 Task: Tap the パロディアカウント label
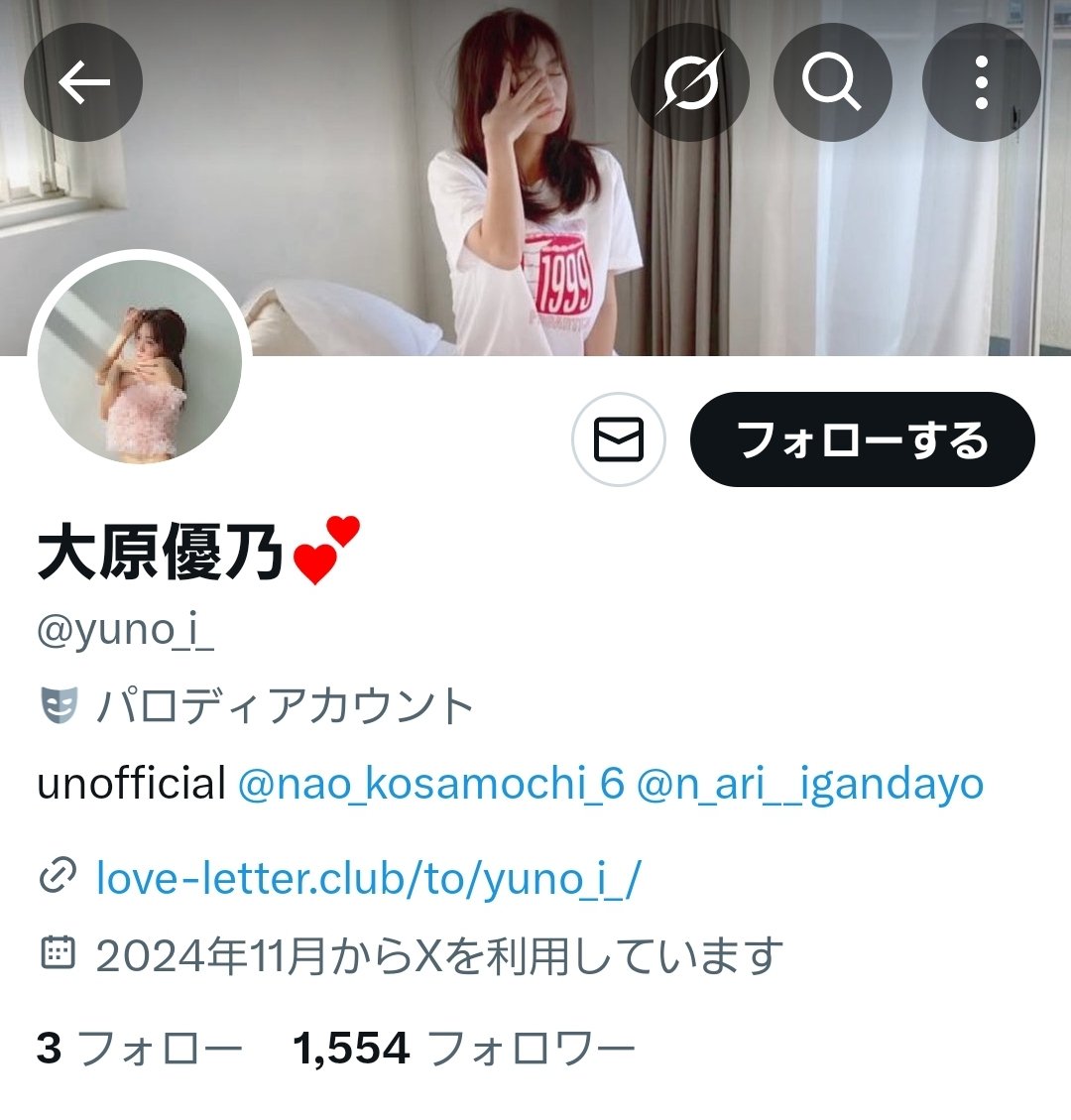[284, 706]
